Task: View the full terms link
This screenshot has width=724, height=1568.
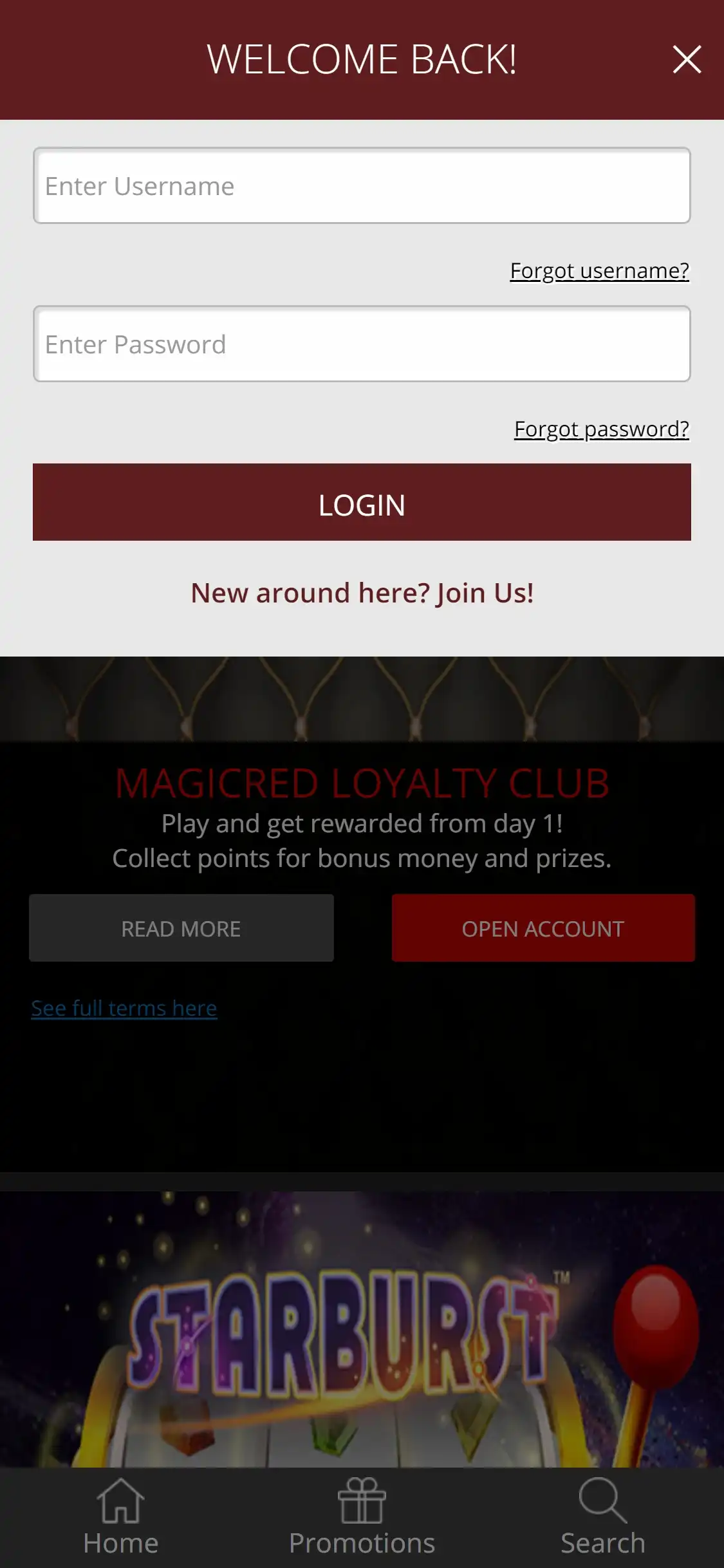Action: tap(124, 1009)
